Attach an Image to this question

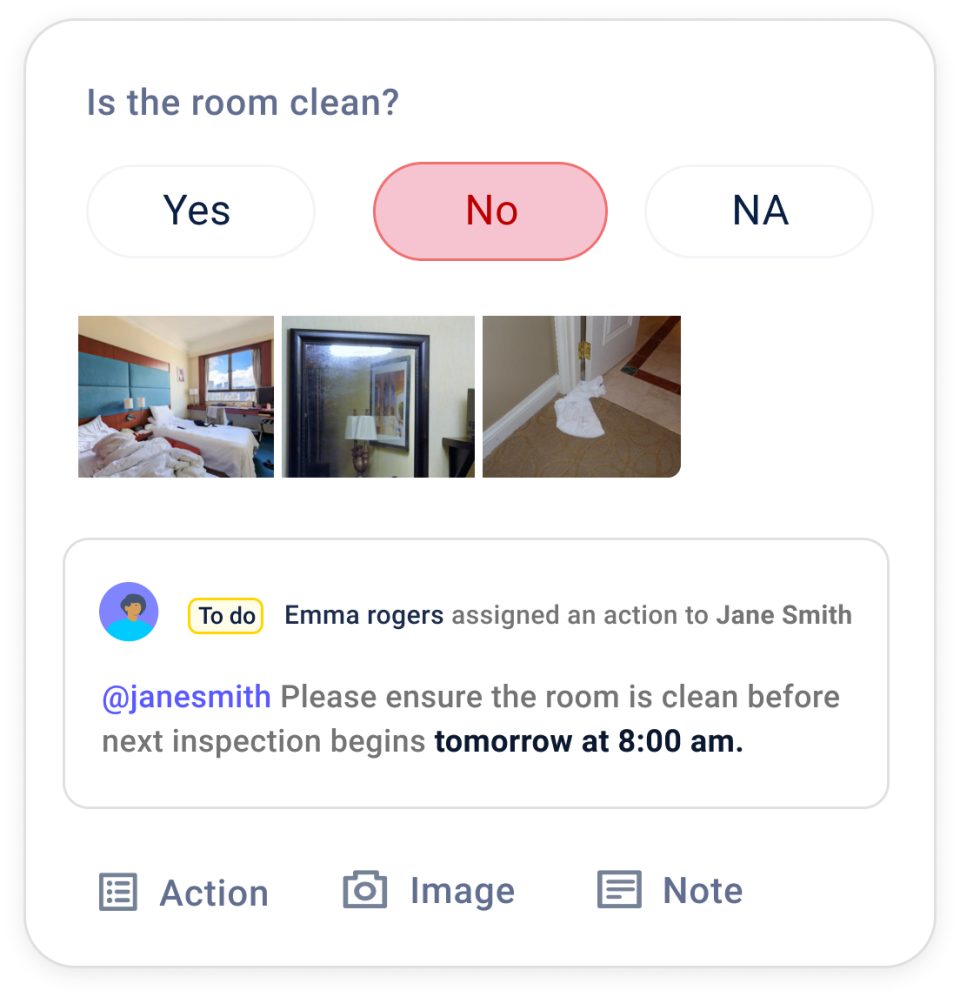[429, 890]
